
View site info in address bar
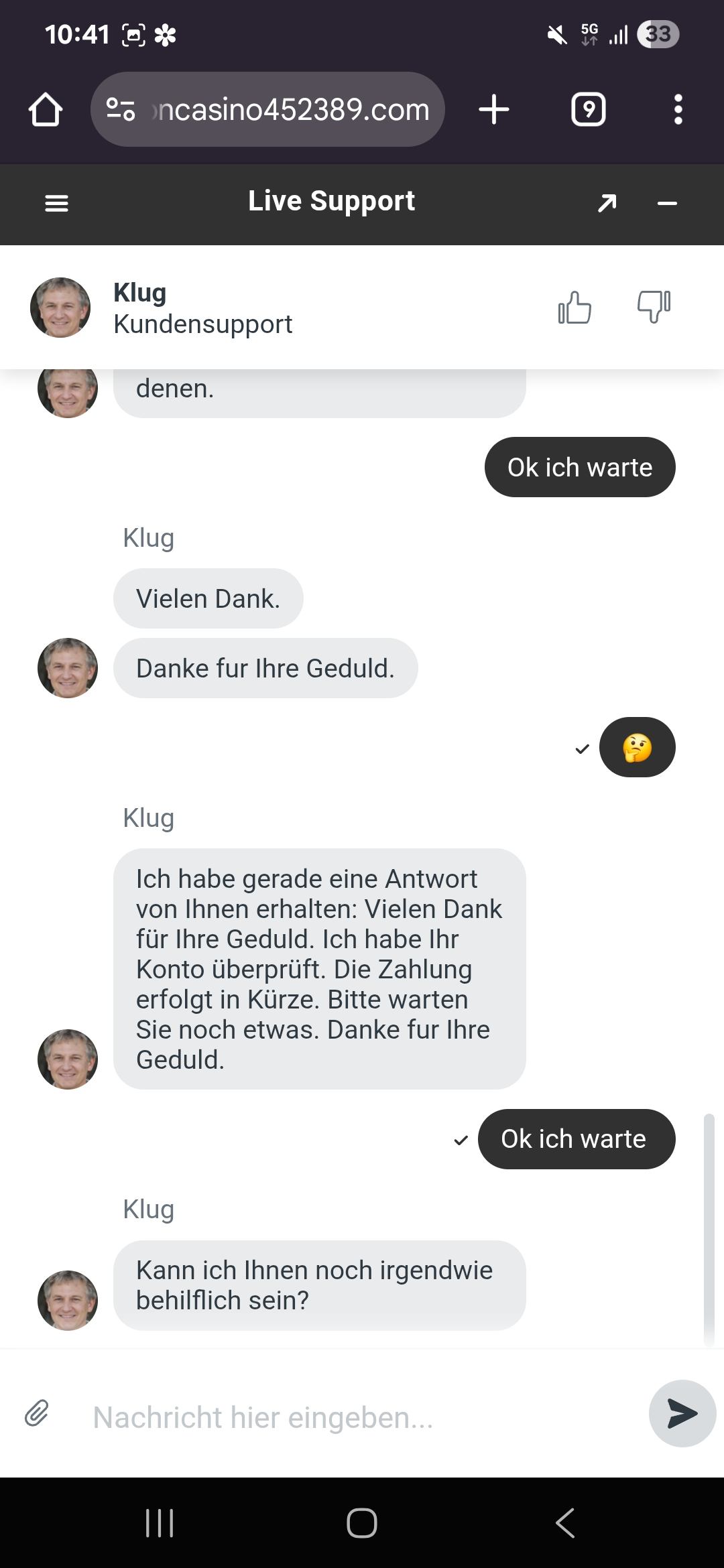click(121, 109)
